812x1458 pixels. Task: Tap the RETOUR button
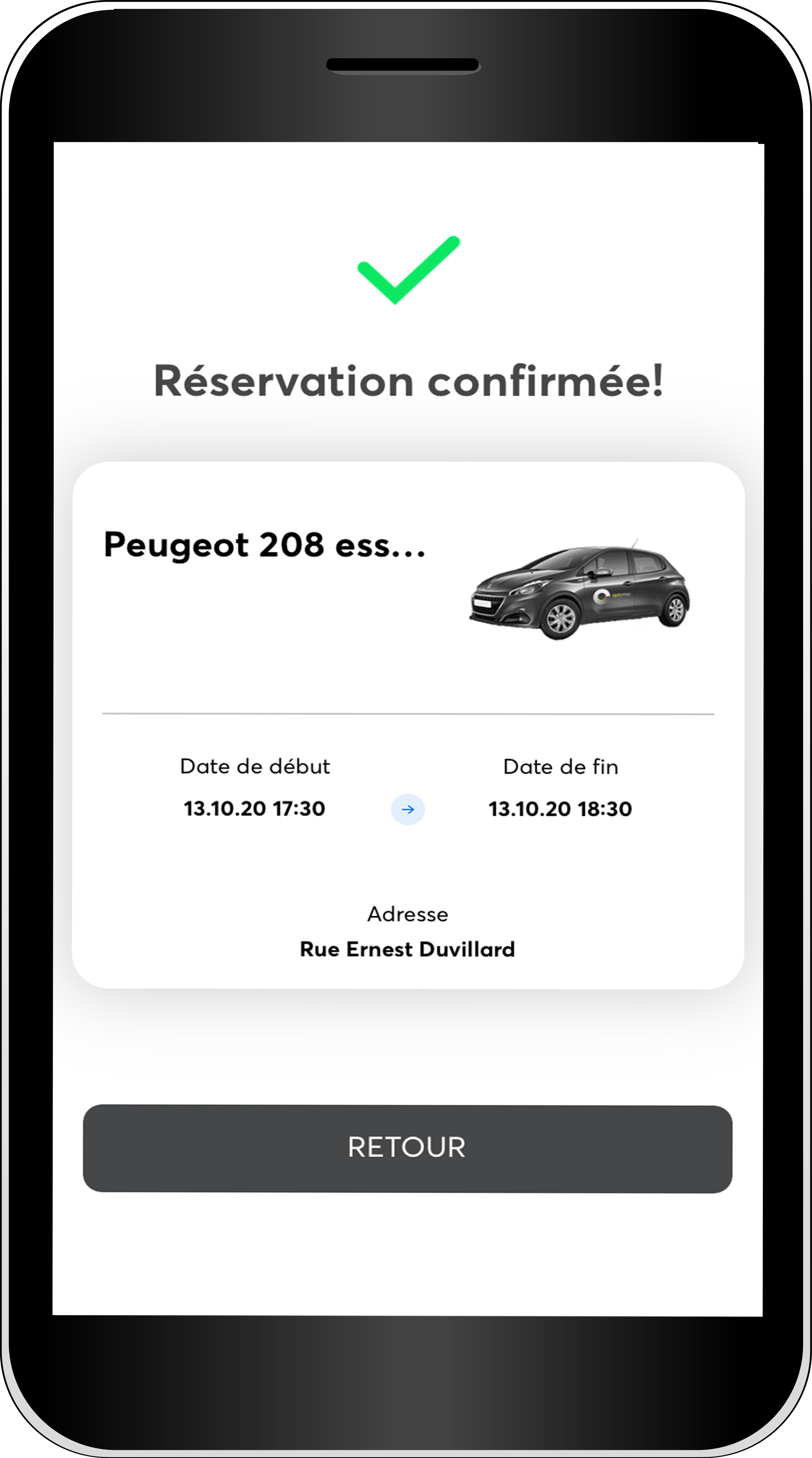(407, 1148)
